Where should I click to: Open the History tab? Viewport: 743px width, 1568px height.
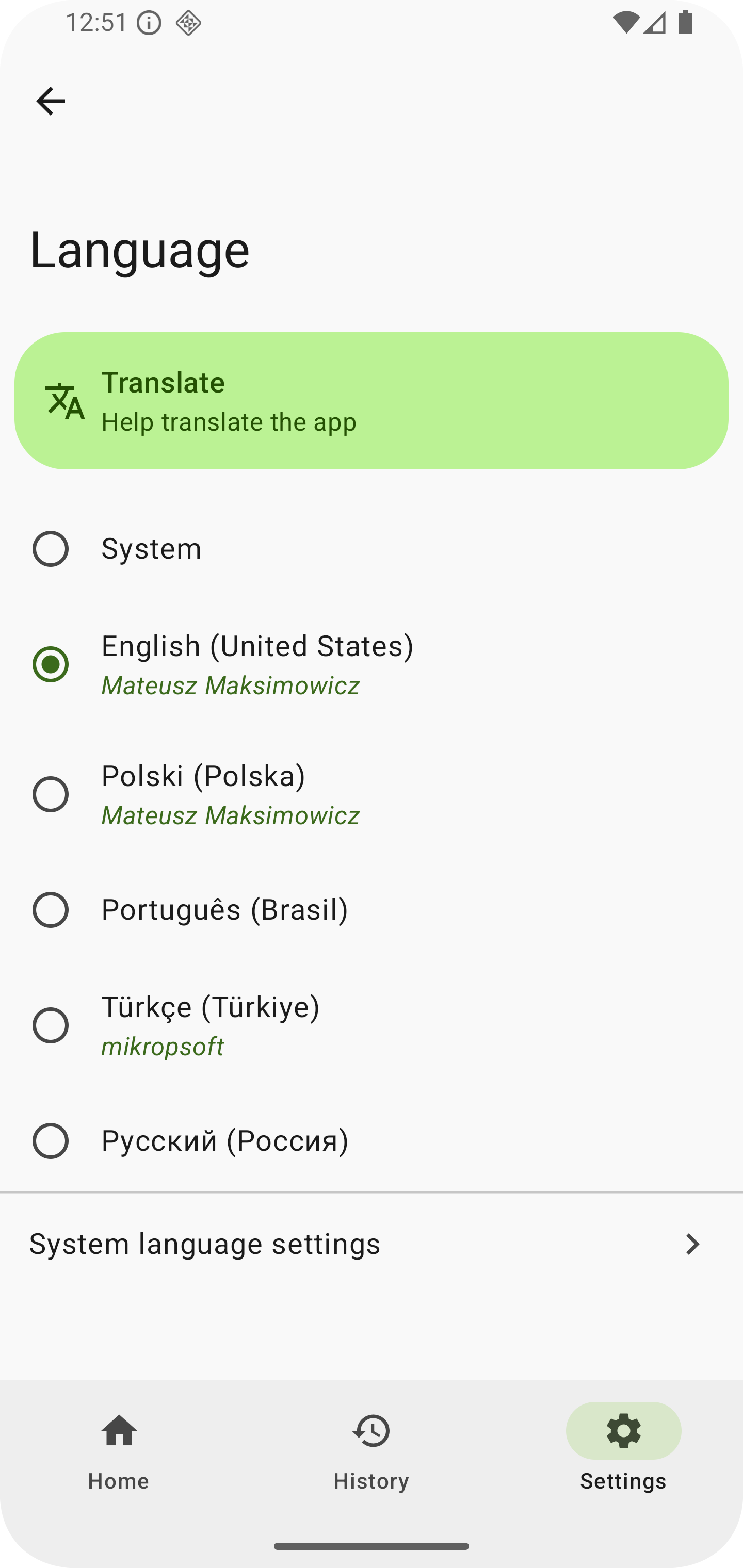pos(371,1450)
